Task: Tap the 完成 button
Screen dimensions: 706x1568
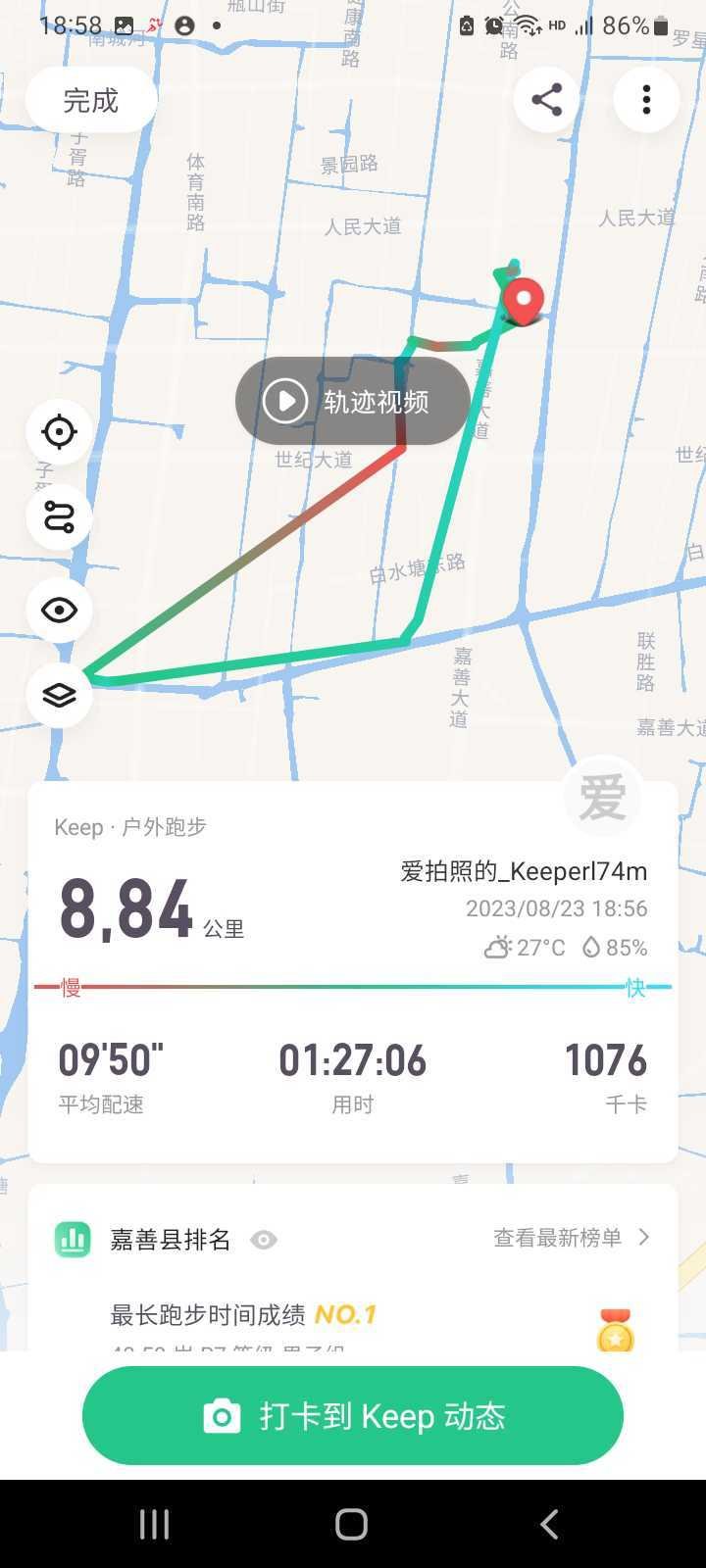Action: click(x=90, y=100)
